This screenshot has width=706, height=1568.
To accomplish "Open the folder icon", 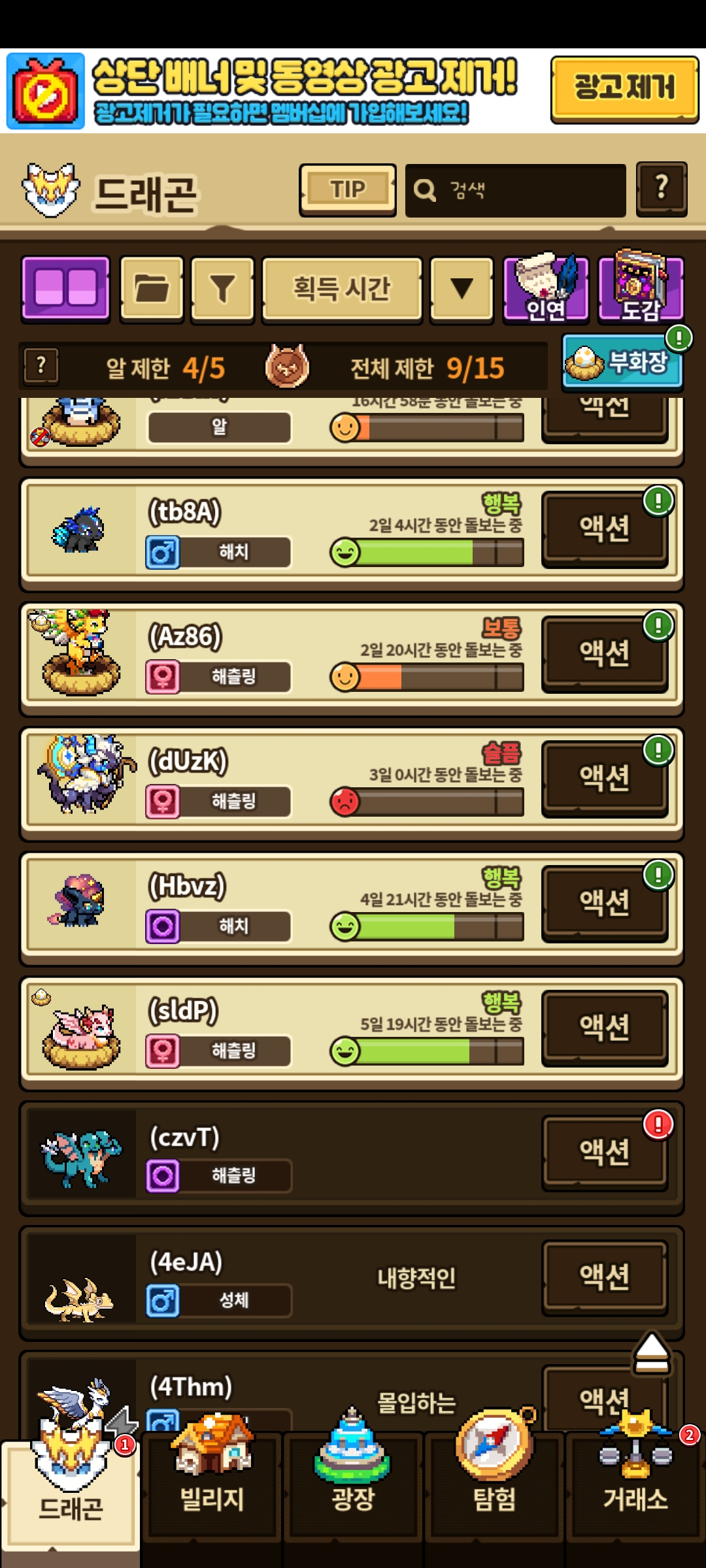I will tap(152, 288).
